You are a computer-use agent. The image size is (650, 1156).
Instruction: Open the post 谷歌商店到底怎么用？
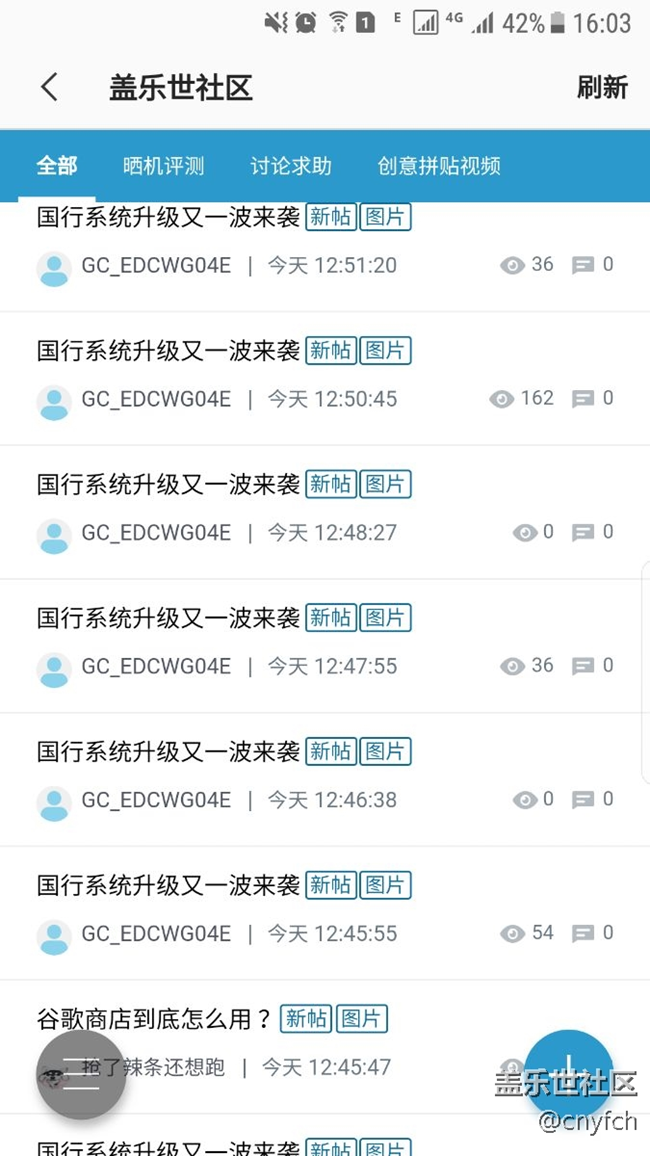point(325,1047)
